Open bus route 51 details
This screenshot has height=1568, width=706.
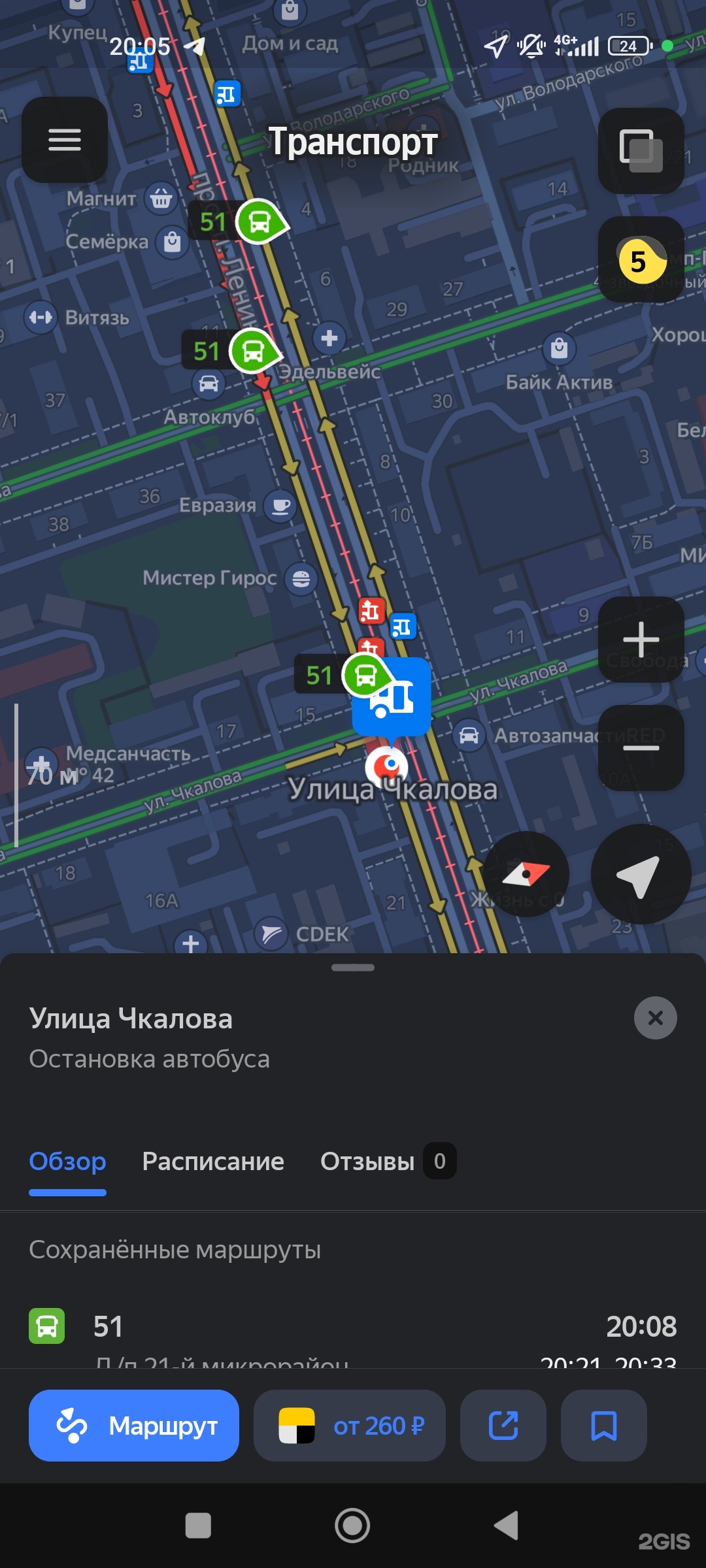tap(353, 1328)
